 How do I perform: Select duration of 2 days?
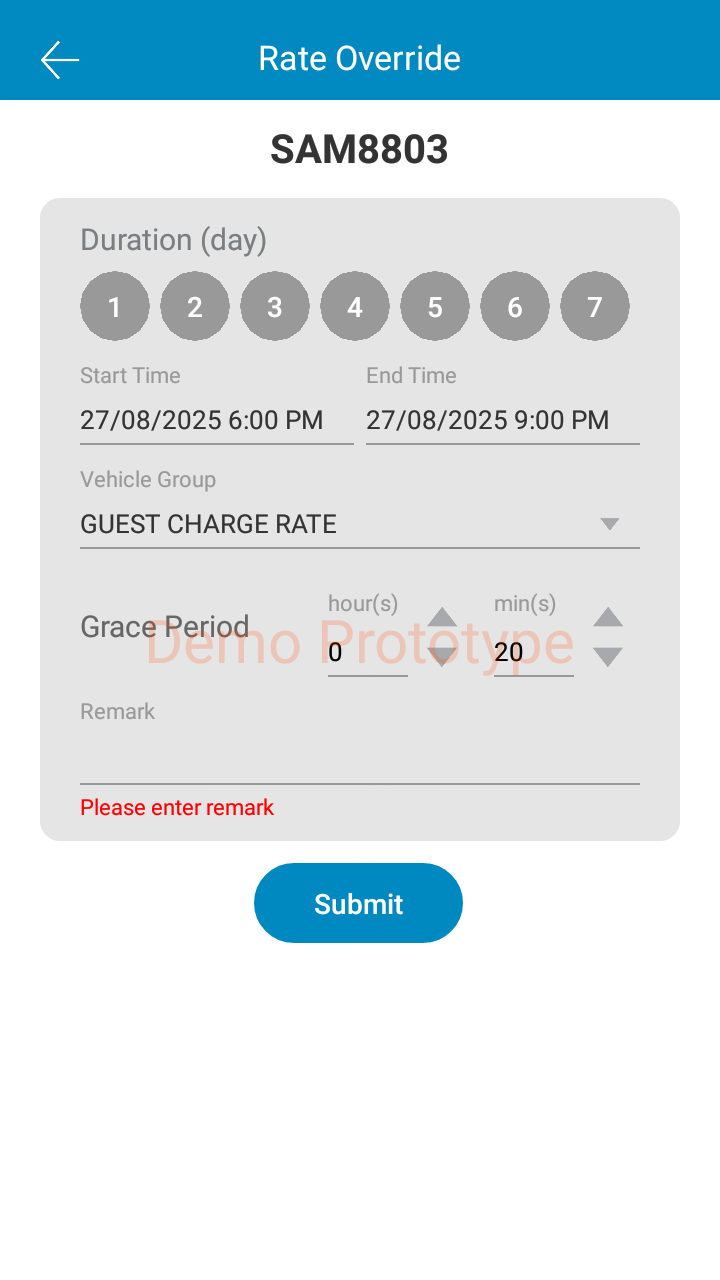(195, 306)
